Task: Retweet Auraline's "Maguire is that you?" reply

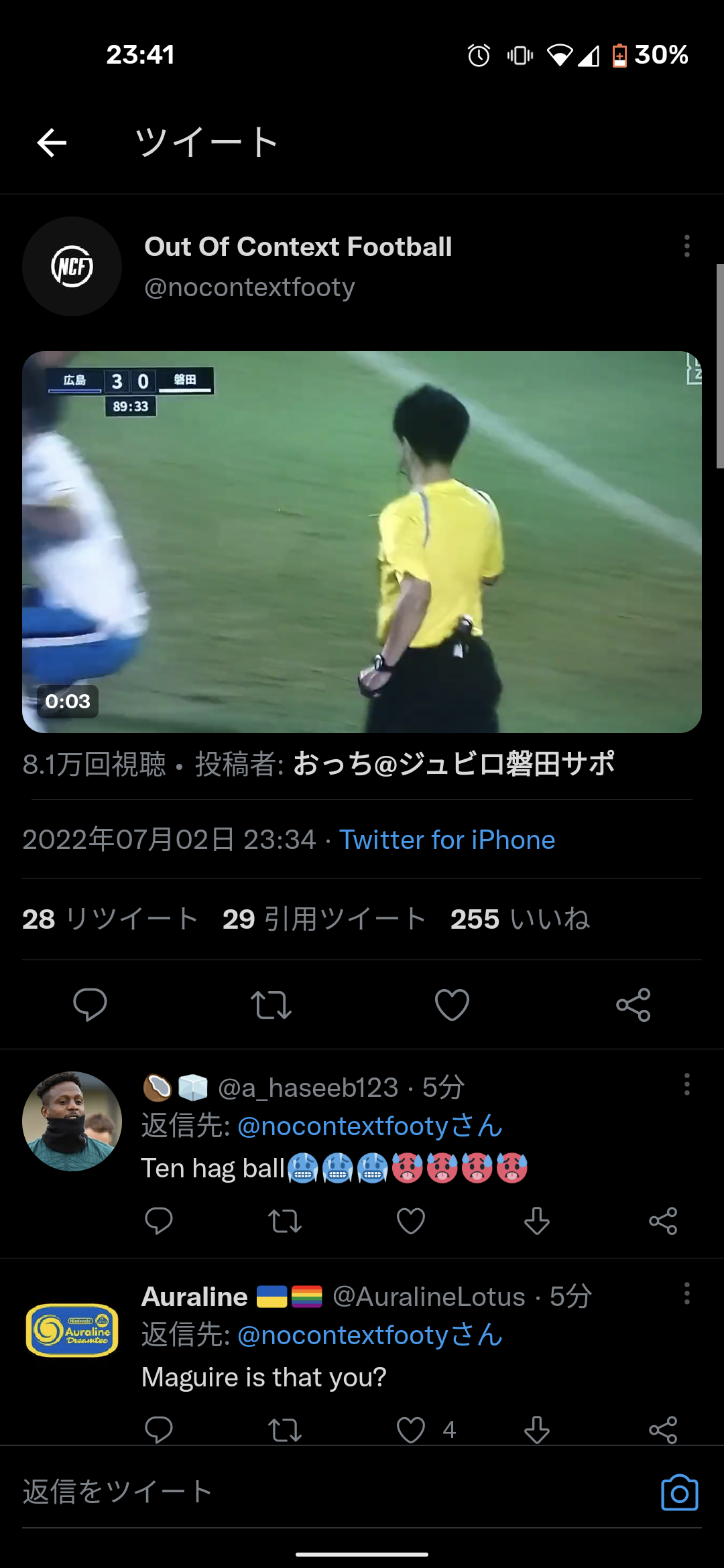Action: [285, 1430]
